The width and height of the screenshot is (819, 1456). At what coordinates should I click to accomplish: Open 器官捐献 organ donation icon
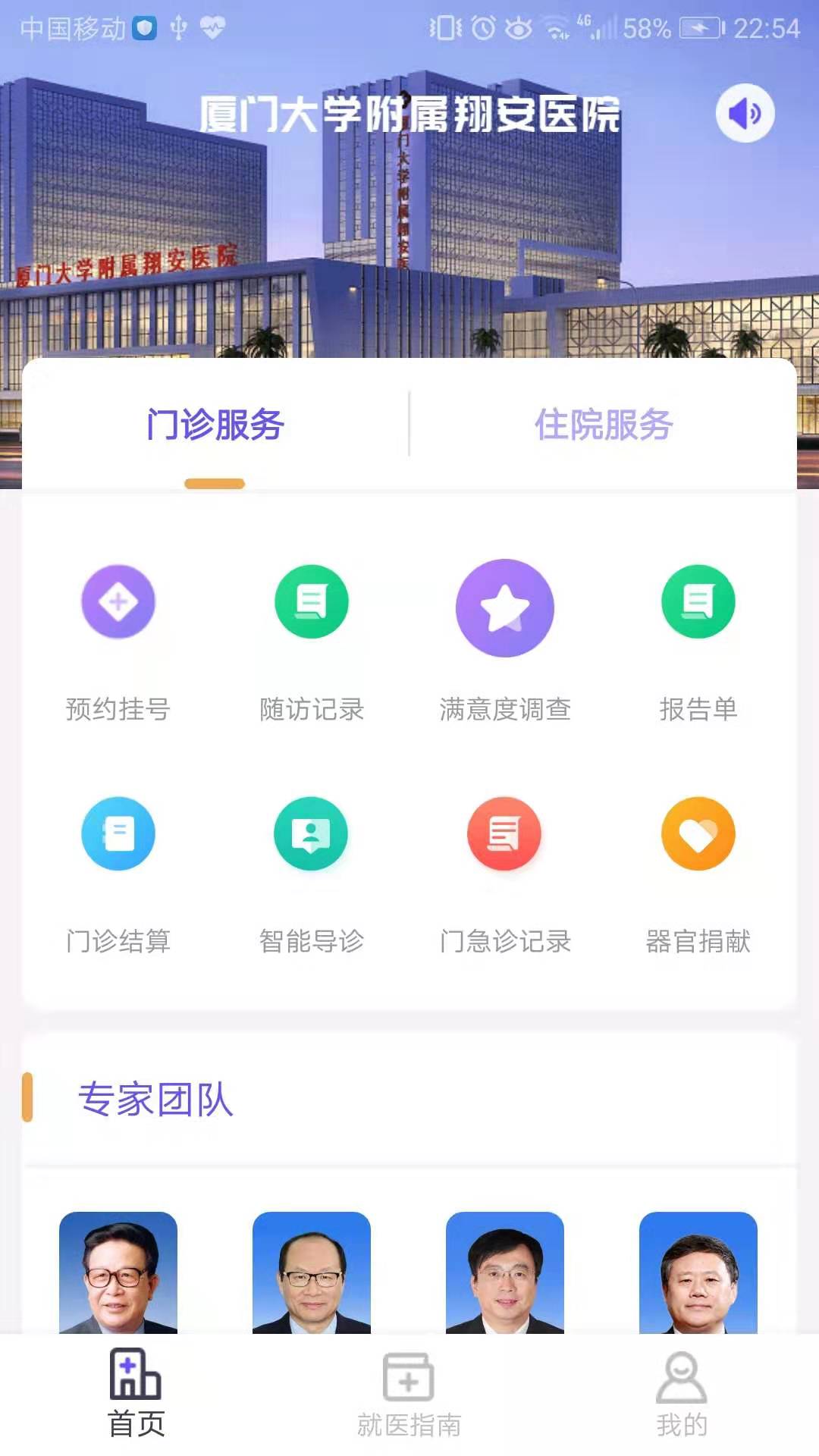[x=698, y=833]
